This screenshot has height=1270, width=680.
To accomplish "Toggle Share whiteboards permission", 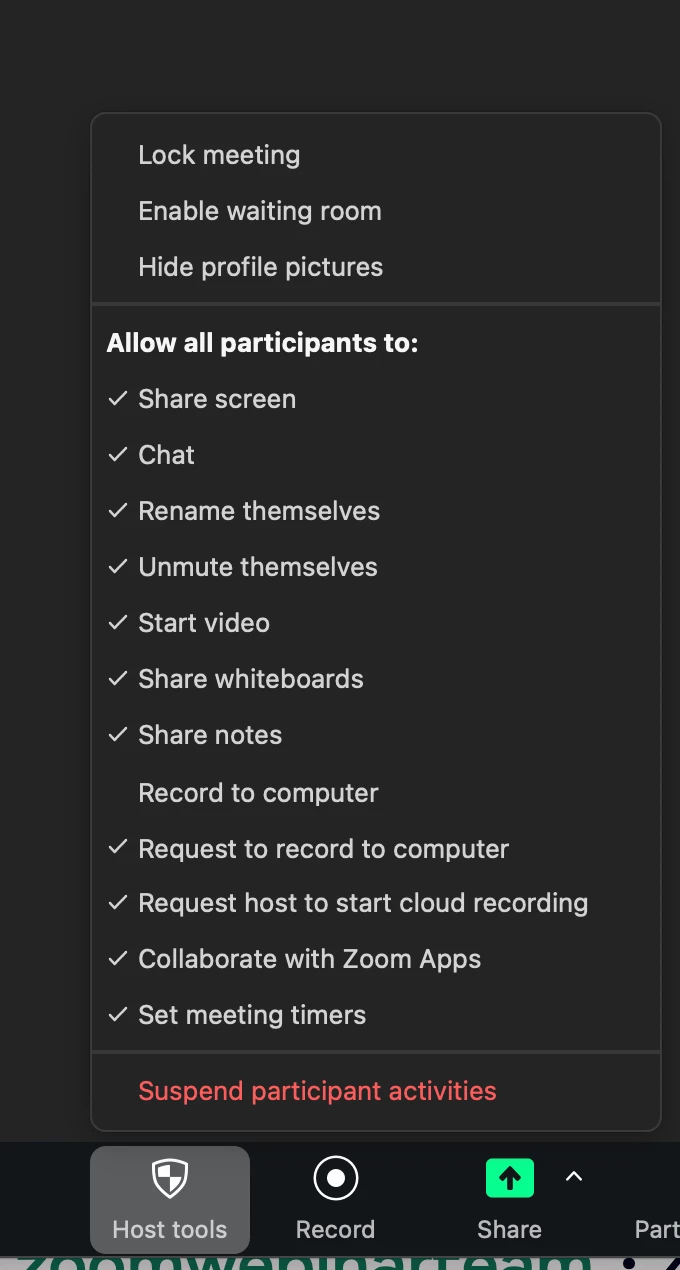I will click(x=250, y=679).
